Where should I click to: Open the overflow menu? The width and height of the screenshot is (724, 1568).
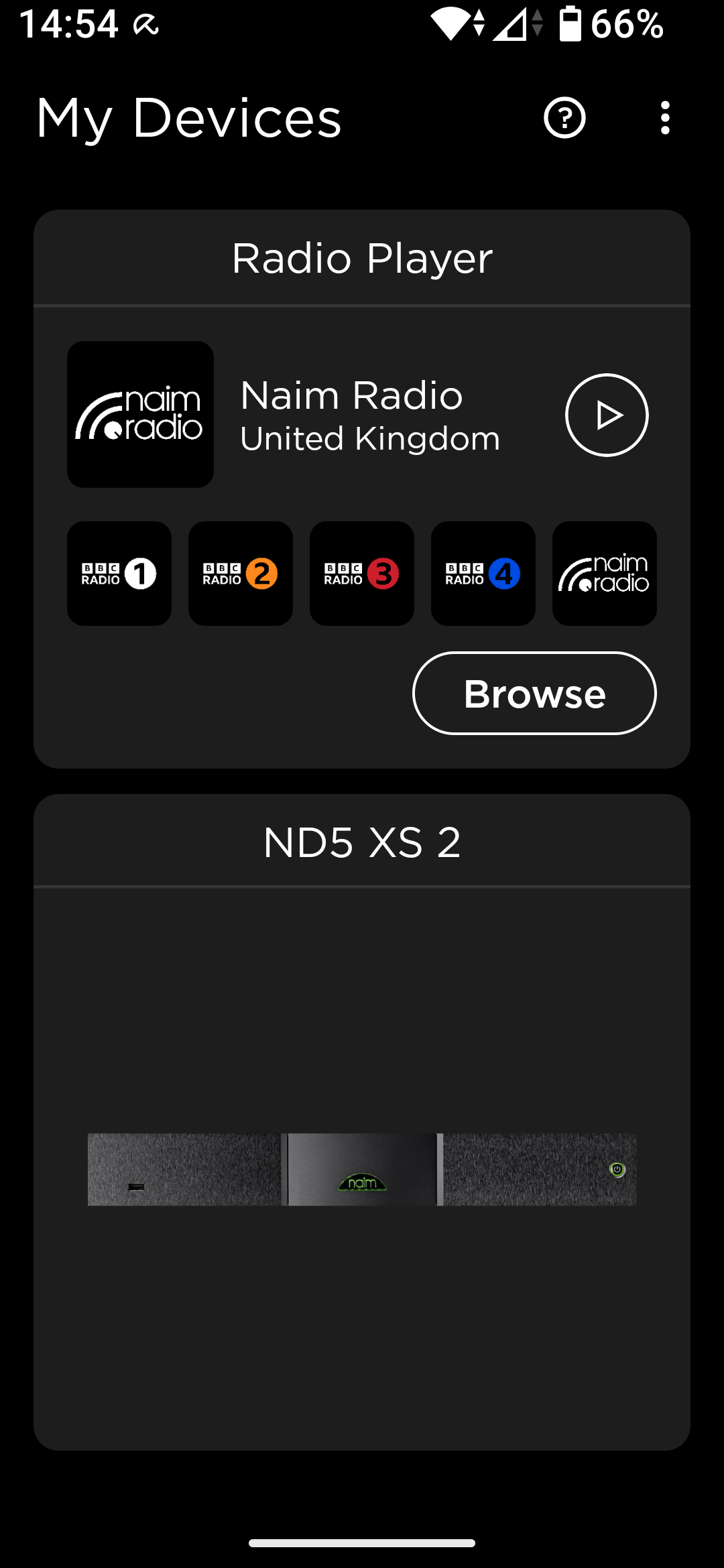click(x=664, y=118)
